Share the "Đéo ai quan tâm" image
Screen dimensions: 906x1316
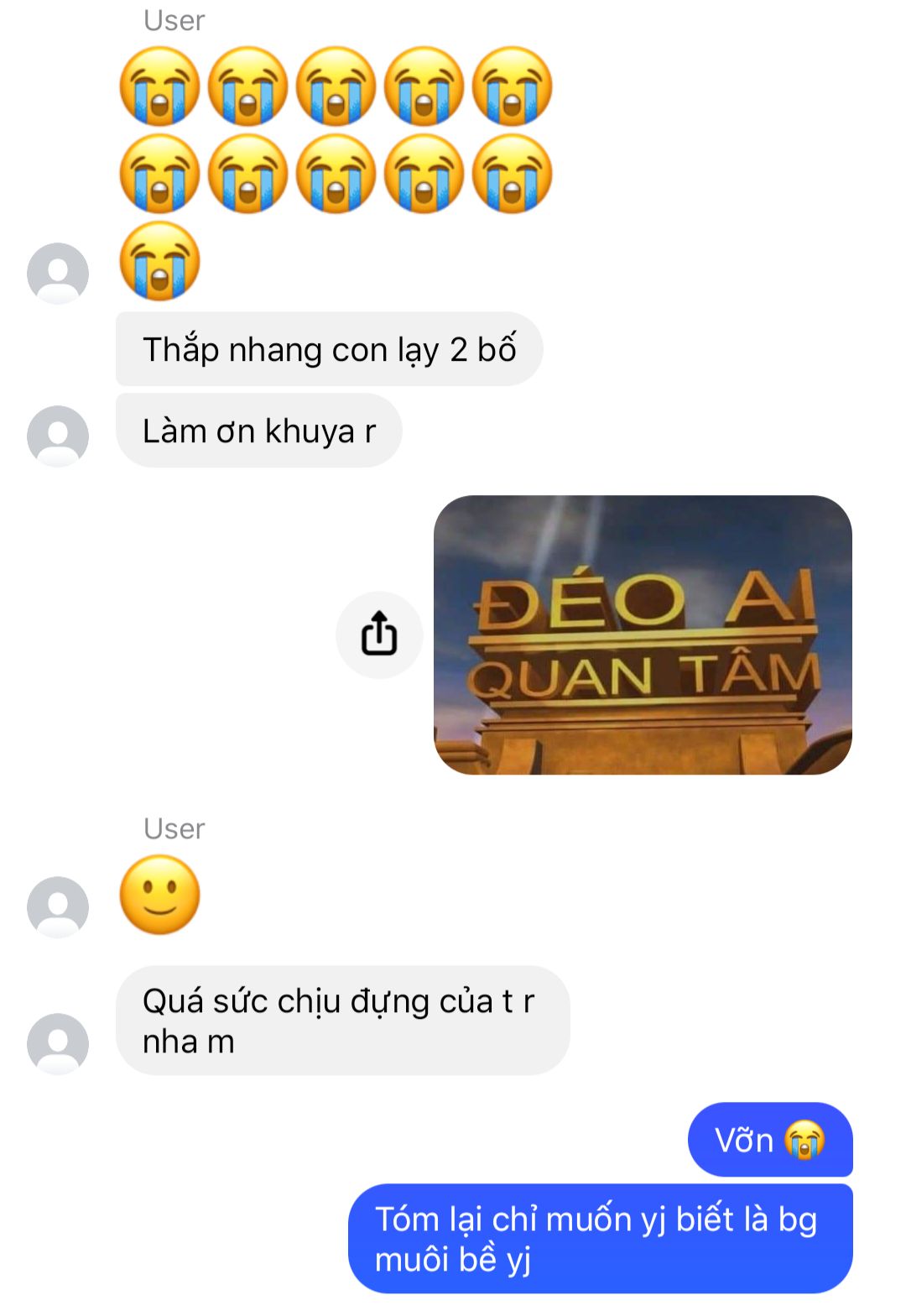click(x=379, y=634)
